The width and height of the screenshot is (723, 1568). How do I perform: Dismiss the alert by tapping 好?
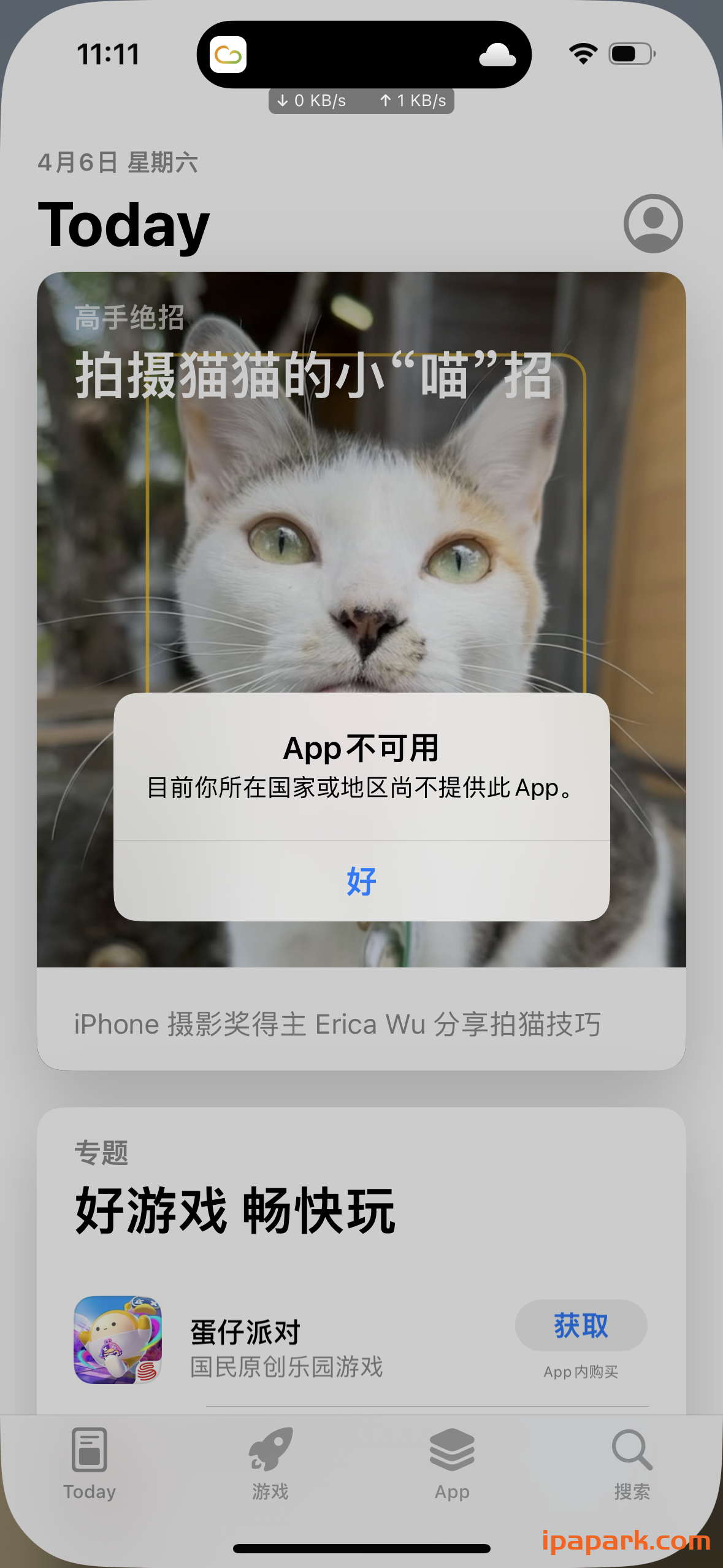(361, 881)
